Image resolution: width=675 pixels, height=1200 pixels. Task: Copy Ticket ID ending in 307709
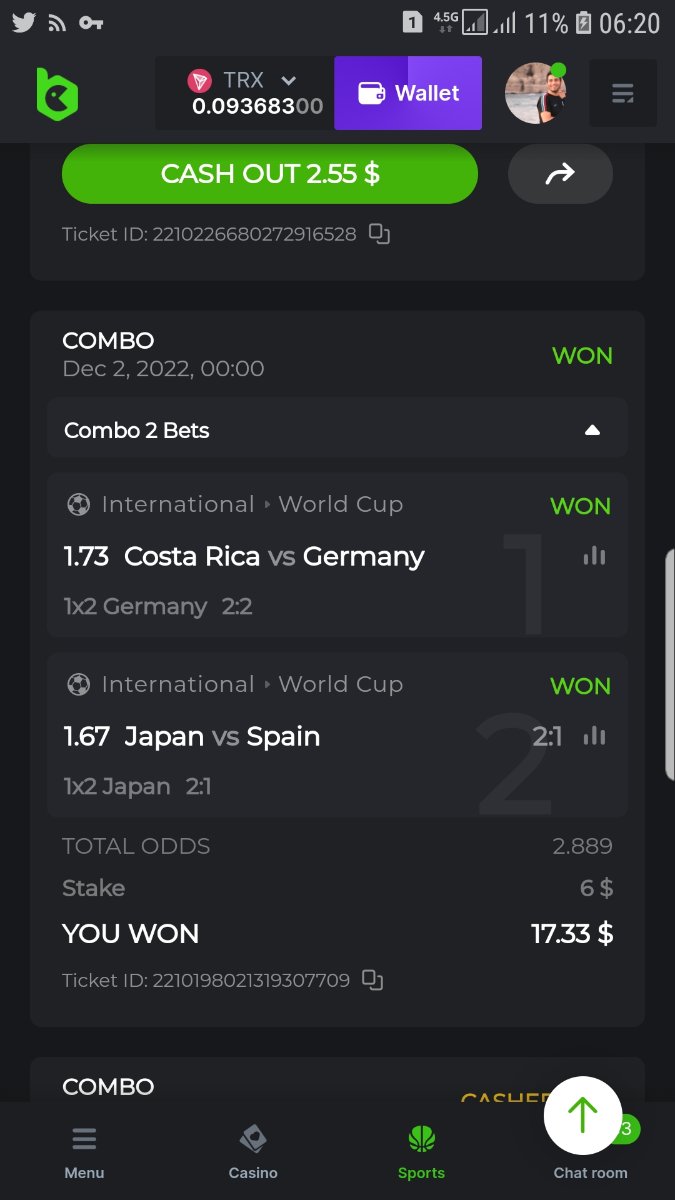tap(372, 980)
